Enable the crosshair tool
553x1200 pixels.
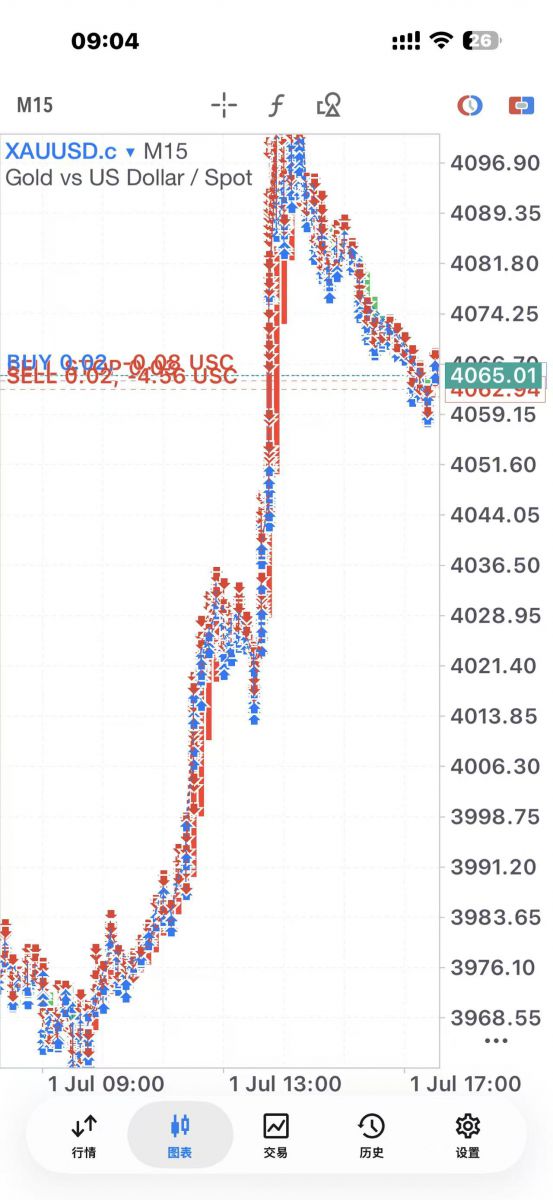pos(224,104)
